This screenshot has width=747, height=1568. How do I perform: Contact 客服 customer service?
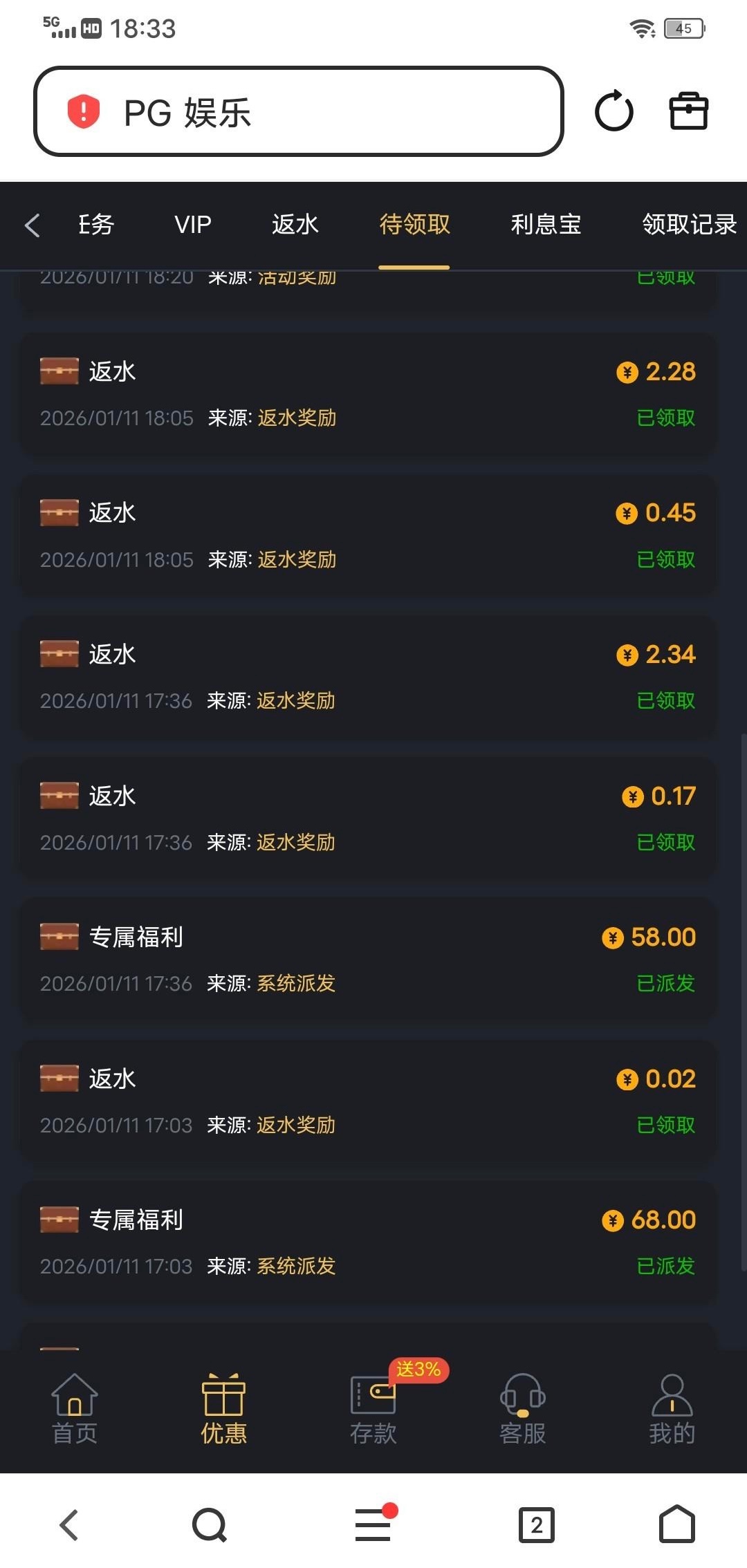(523, 1408)
